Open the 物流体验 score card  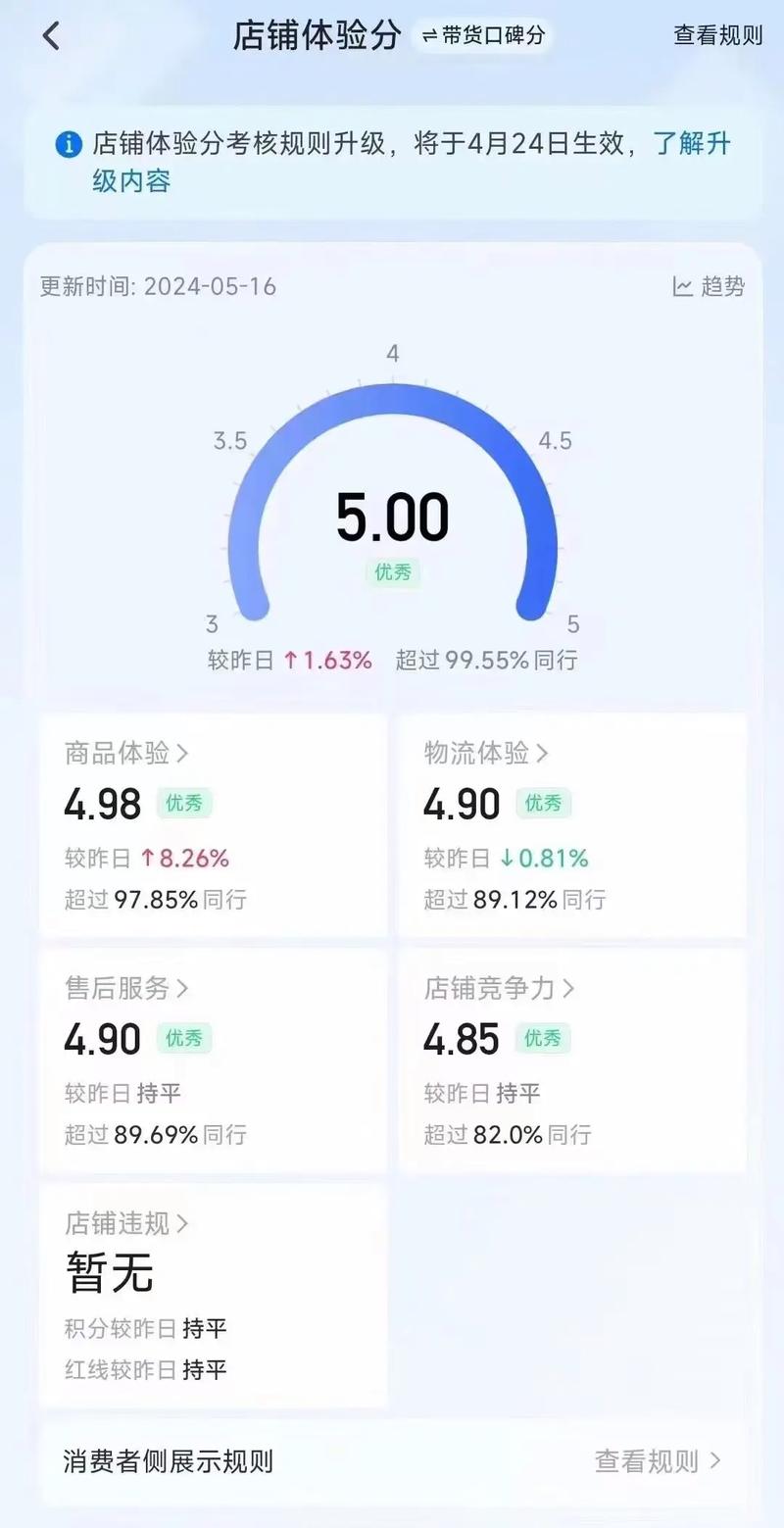pyautogui.click(x=485, y=754)
